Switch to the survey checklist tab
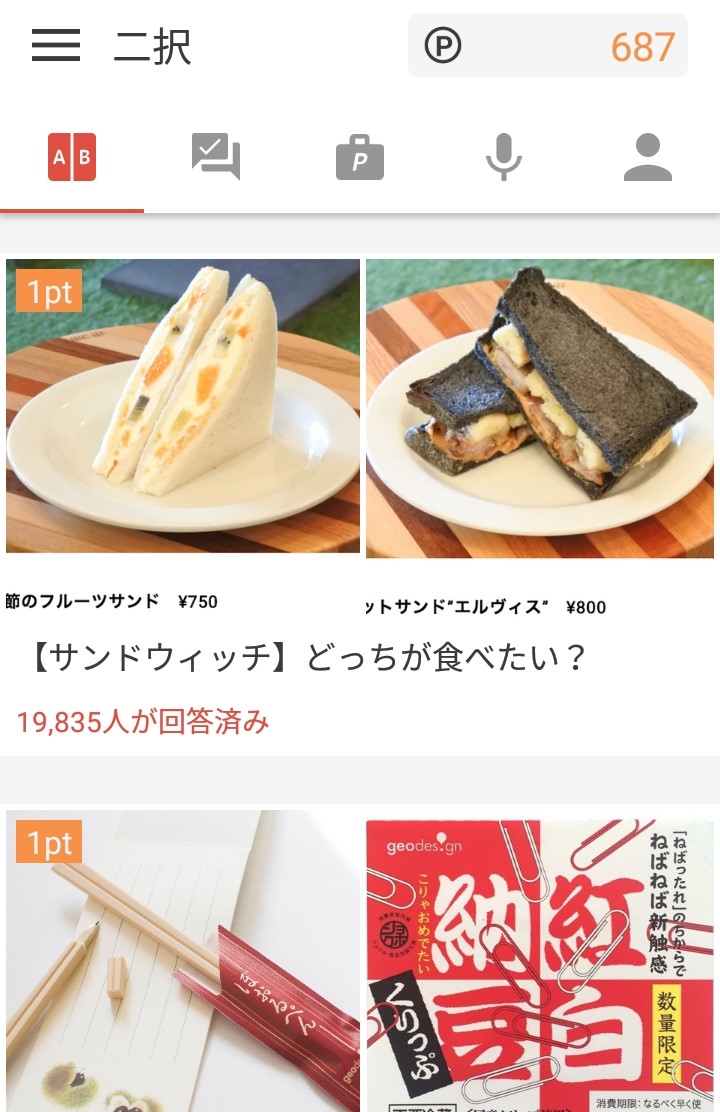Viewport: 720px width, 1112px height. tap(216, 157)
